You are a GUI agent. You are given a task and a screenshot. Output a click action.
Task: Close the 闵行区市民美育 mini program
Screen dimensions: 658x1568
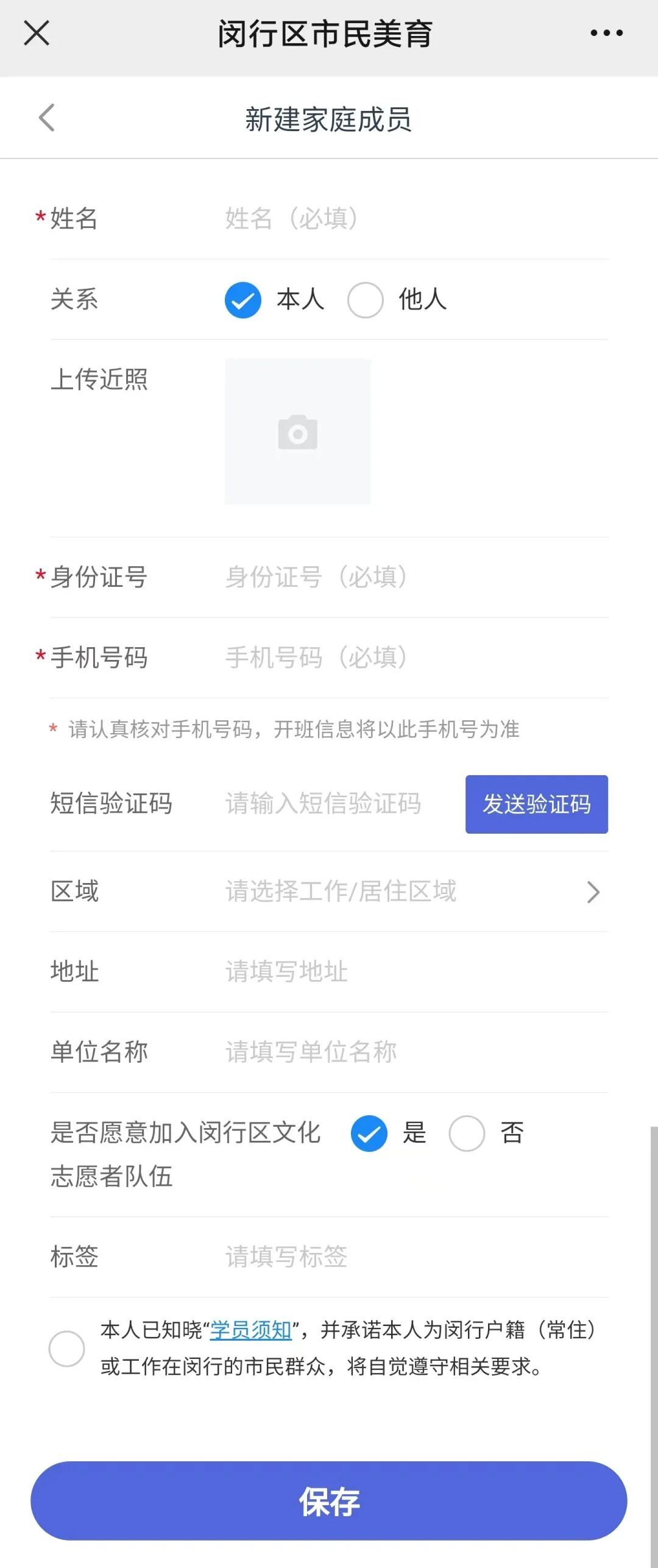tap(37, 33)
